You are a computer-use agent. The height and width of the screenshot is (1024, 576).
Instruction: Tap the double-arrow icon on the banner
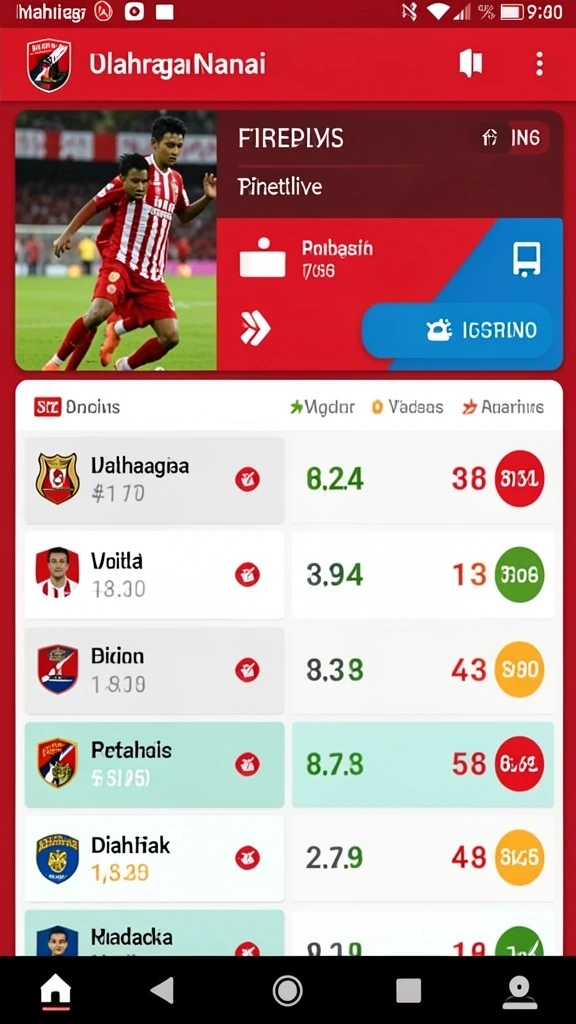pos(255,328)
